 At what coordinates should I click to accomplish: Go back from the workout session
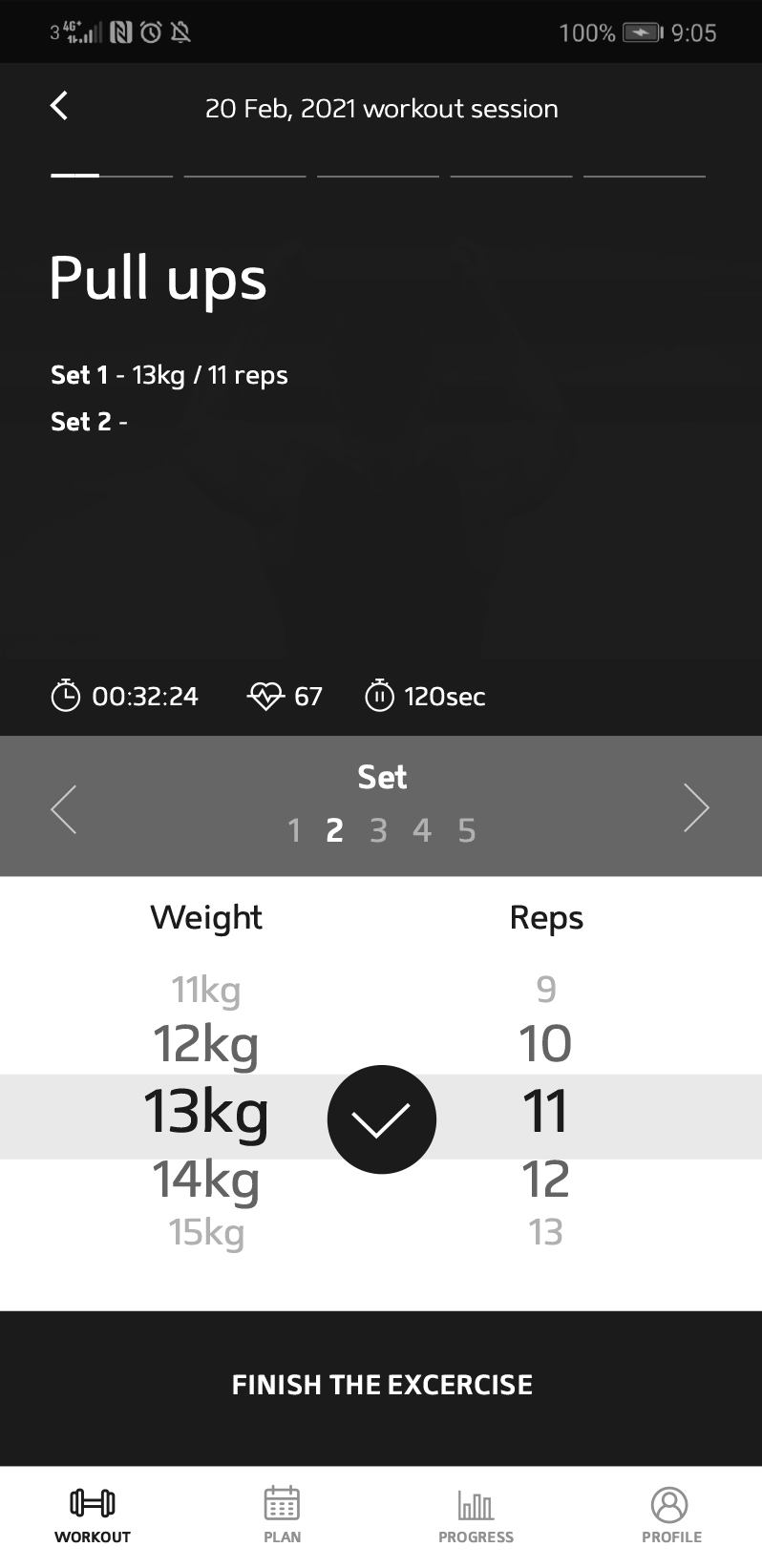point(59,106)
